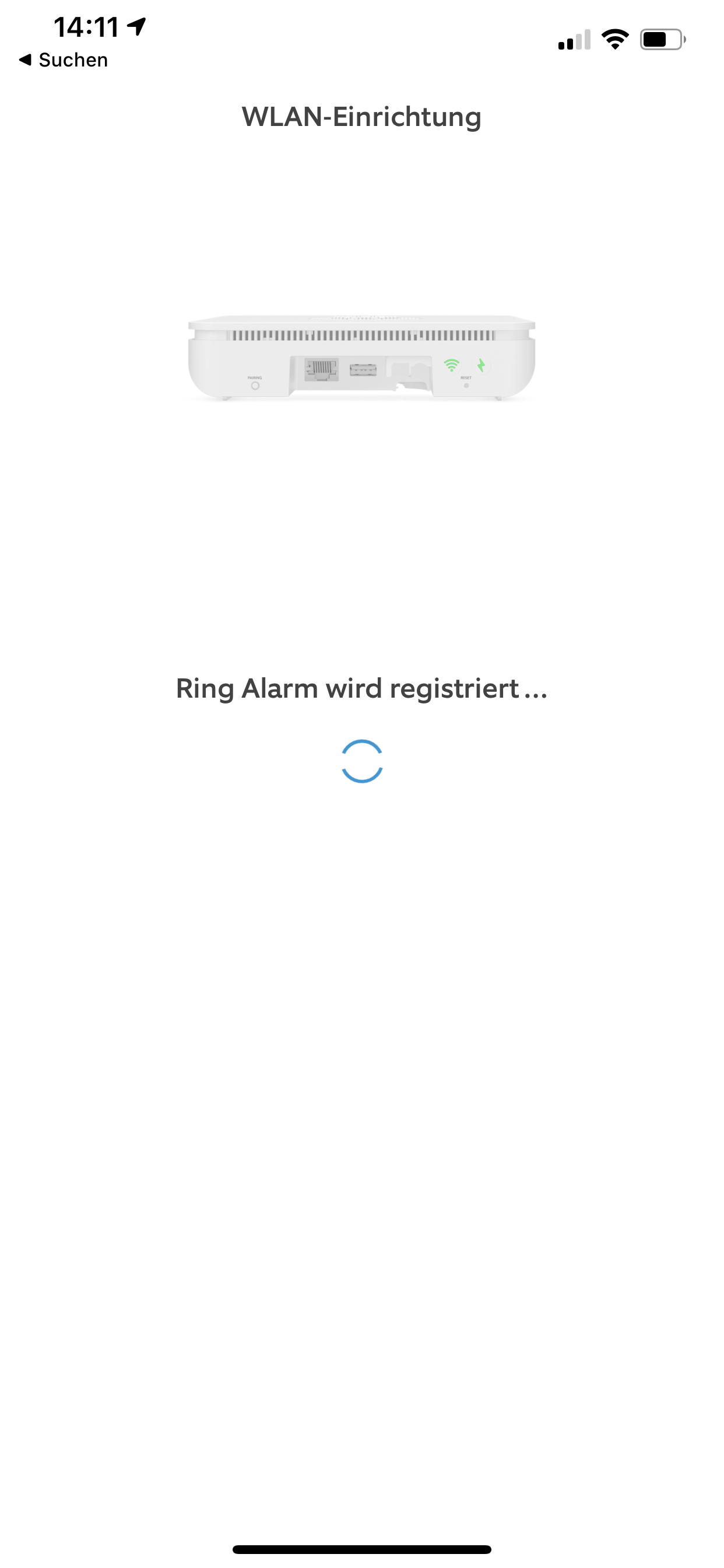The image size is (724, 1568).
Task: Return to the previous app via Suchen
Action: (x=64, y=60)
